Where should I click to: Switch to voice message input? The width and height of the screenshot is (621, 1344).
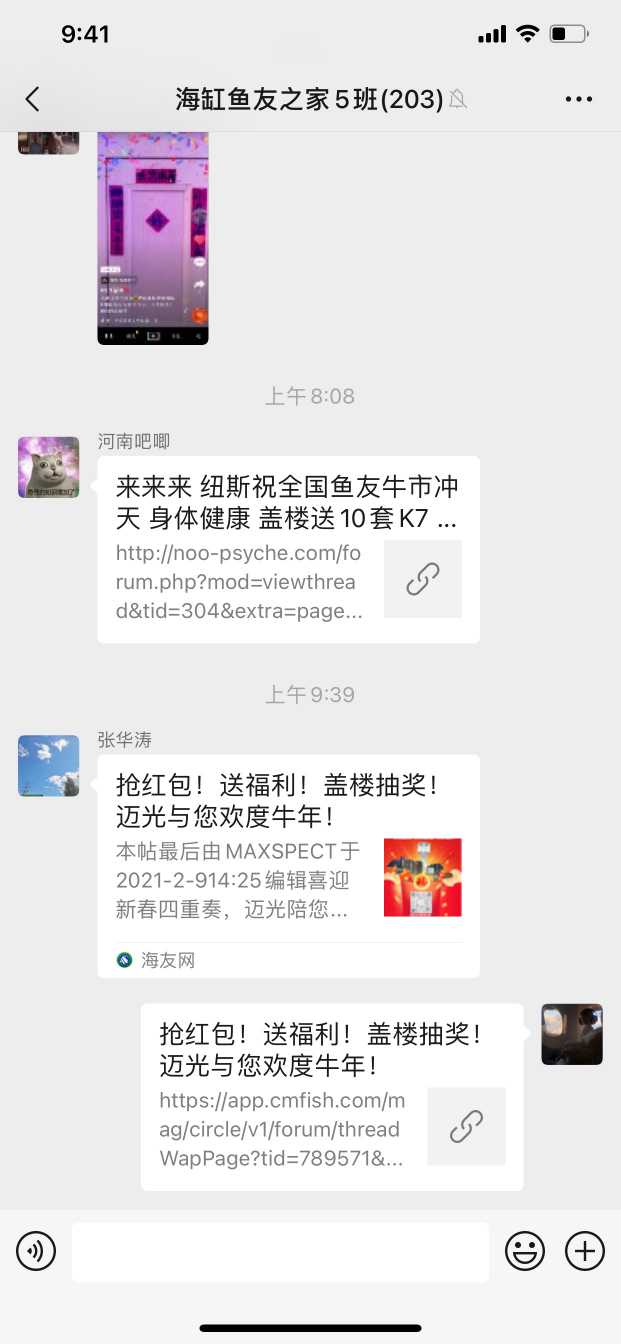pyautogui.click(x=36, y=1251)
